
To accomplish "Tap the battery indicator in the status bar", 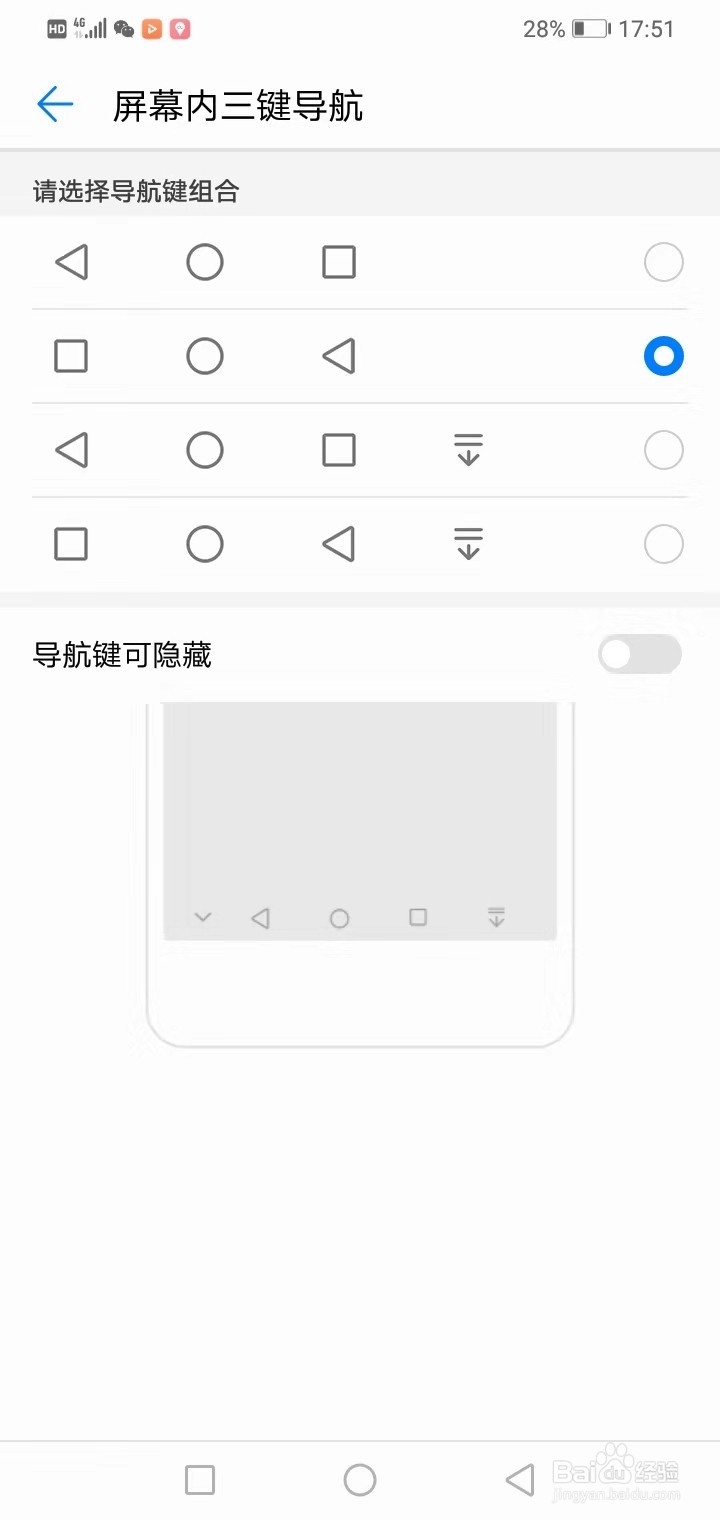I will point(589,28).
